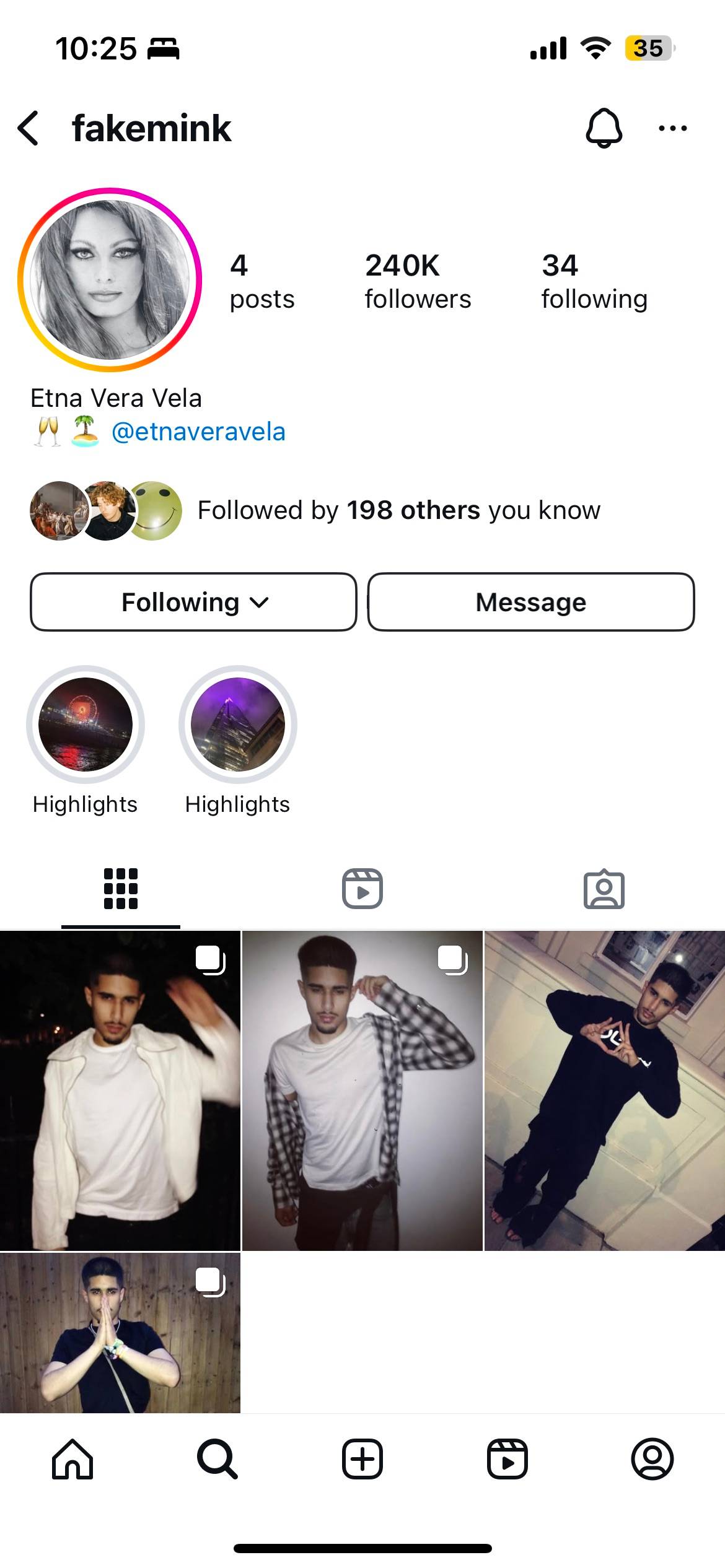Open the notifications bell for this profile
This screenshot has width=725, height=1568.
604,128
